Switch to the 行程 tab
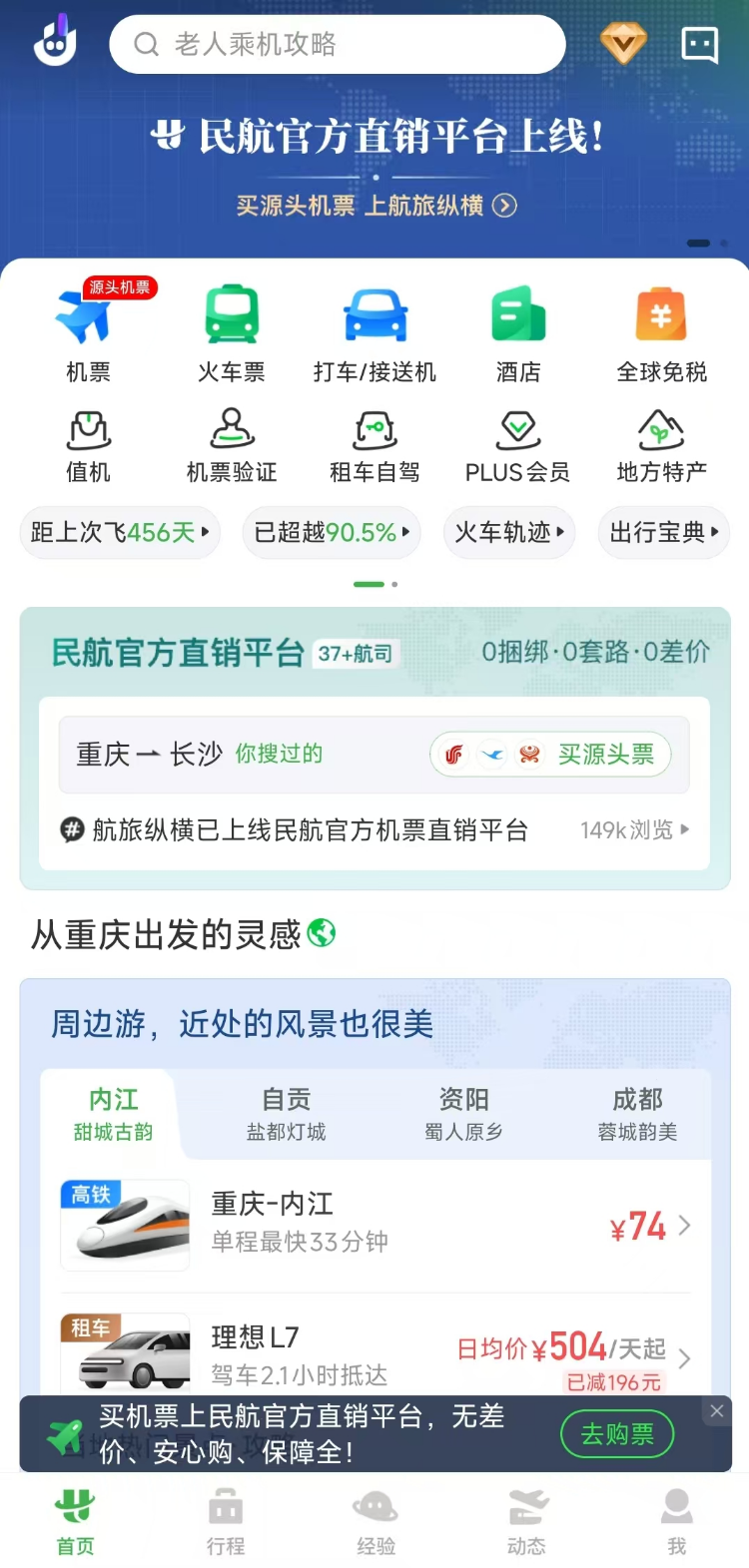Viewport: 749px width, 1568px height. coord(226,1521)
